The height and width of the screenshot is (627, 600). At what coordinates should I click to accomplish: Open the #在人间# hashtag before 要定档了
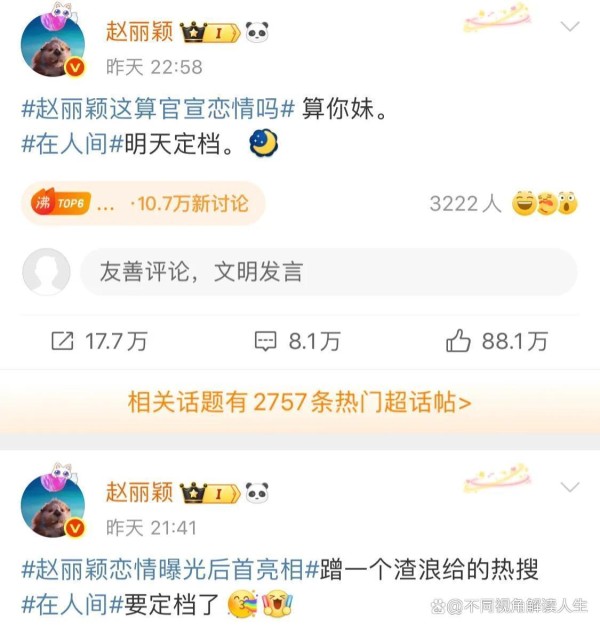click(66, 603)
